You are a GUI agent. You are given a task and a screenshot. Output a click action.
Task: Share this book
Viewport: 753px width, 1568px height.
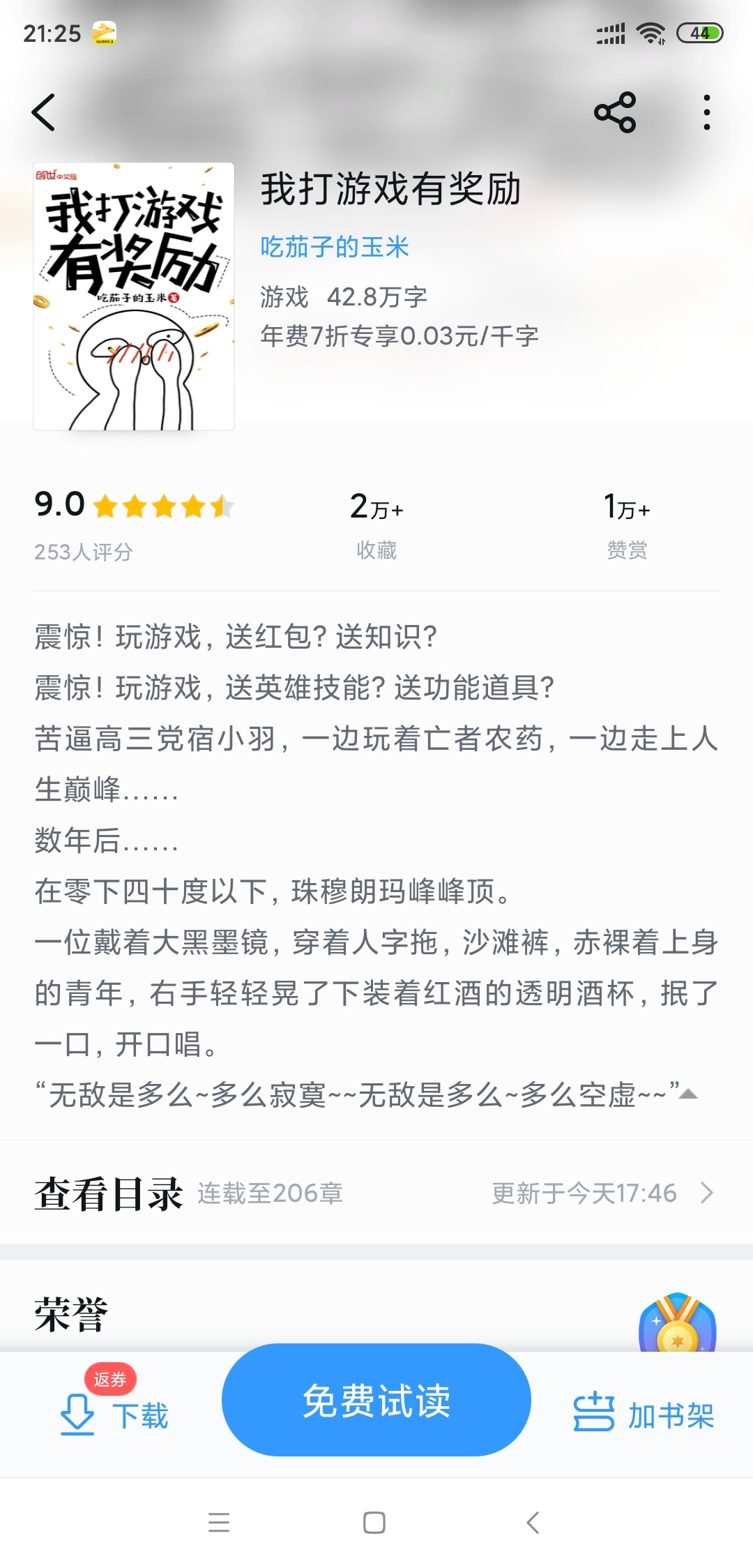pos(615,112)
